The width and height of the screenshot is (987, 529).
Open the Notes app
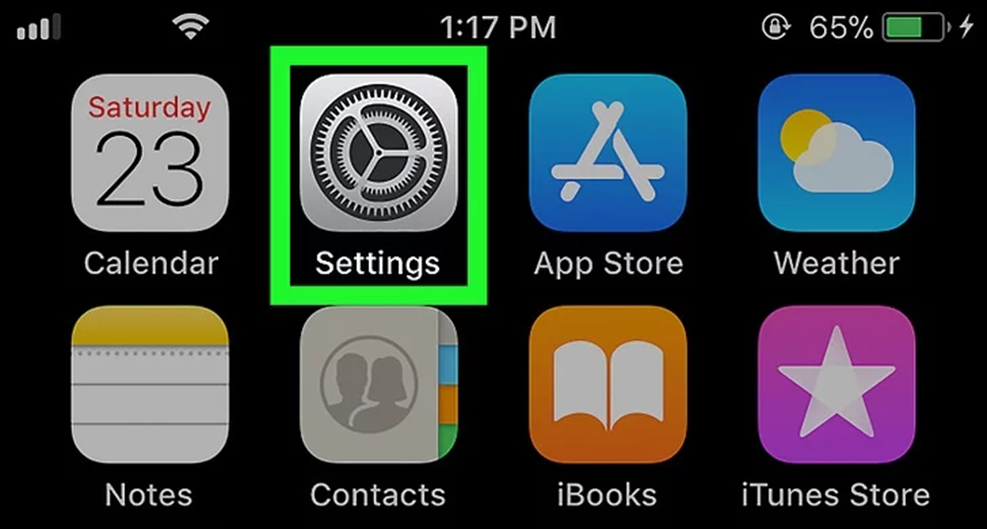click(x=150, y=385)
